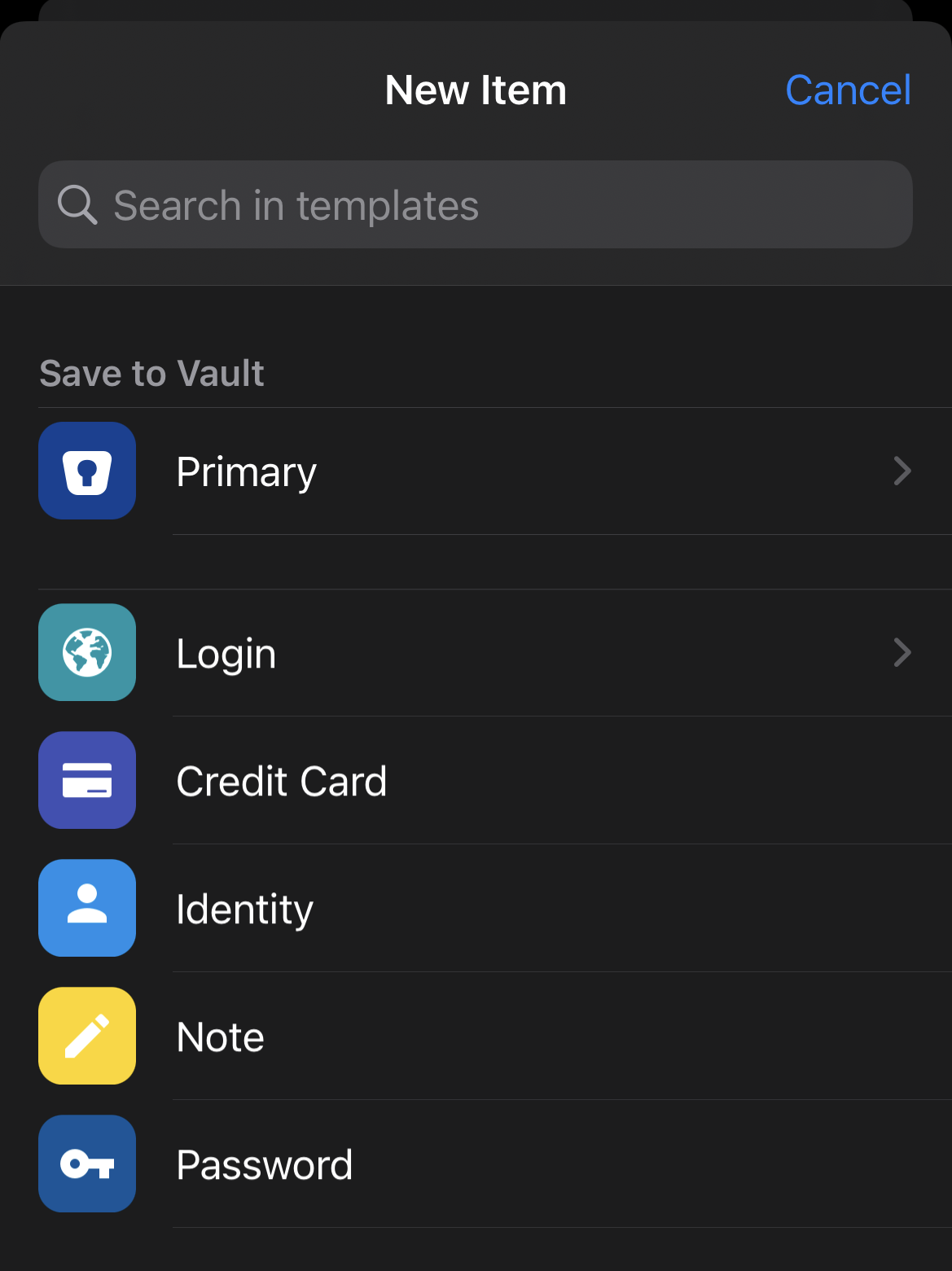This screenshot has width=952, height=1271.
Task: Click the yellow Note pencil icon
Action: [x=87, y=1036]
